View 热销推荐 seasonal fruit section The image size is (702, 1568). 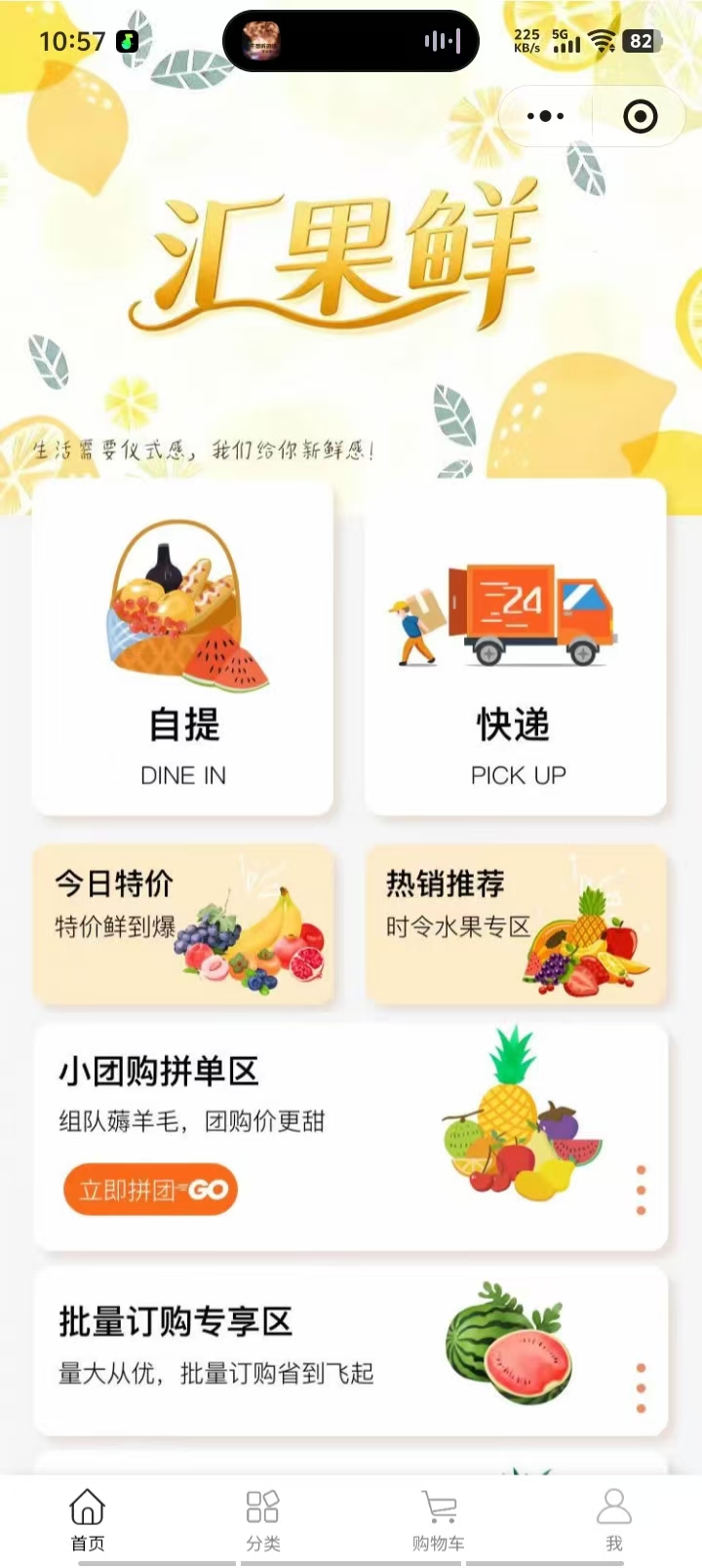click(x=516, y=924)
